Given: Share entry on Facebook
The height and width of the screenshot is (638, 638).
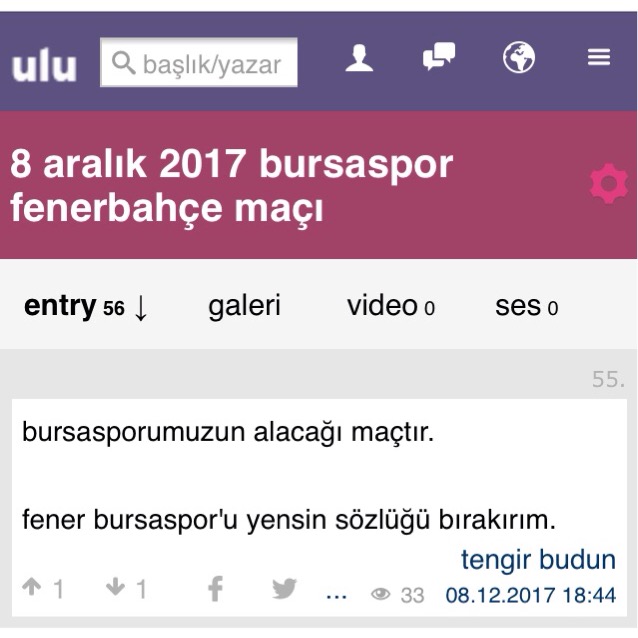Looking at the screenshot, I should pos(214,590).
